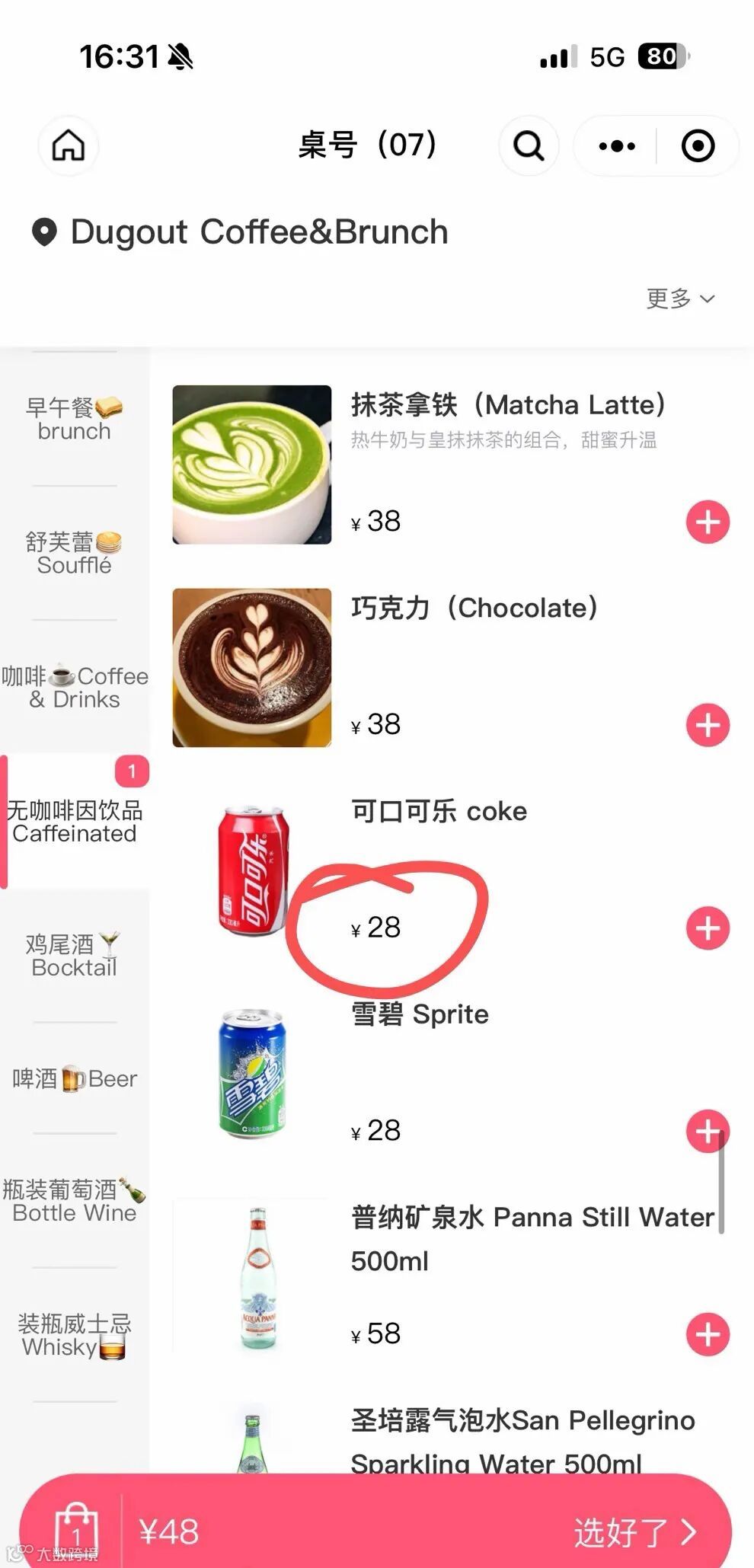Expand the 更多 store details
754x1568 pixels.
tap(680, 299)
